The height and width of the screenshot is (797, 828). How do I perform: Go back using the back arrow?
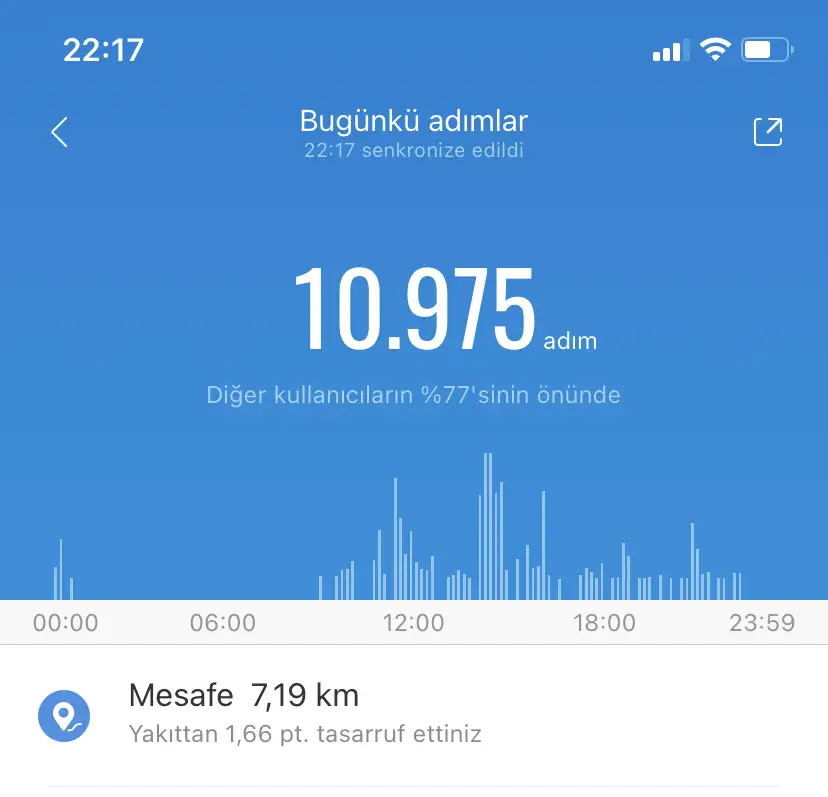click(x=60, y=132)
